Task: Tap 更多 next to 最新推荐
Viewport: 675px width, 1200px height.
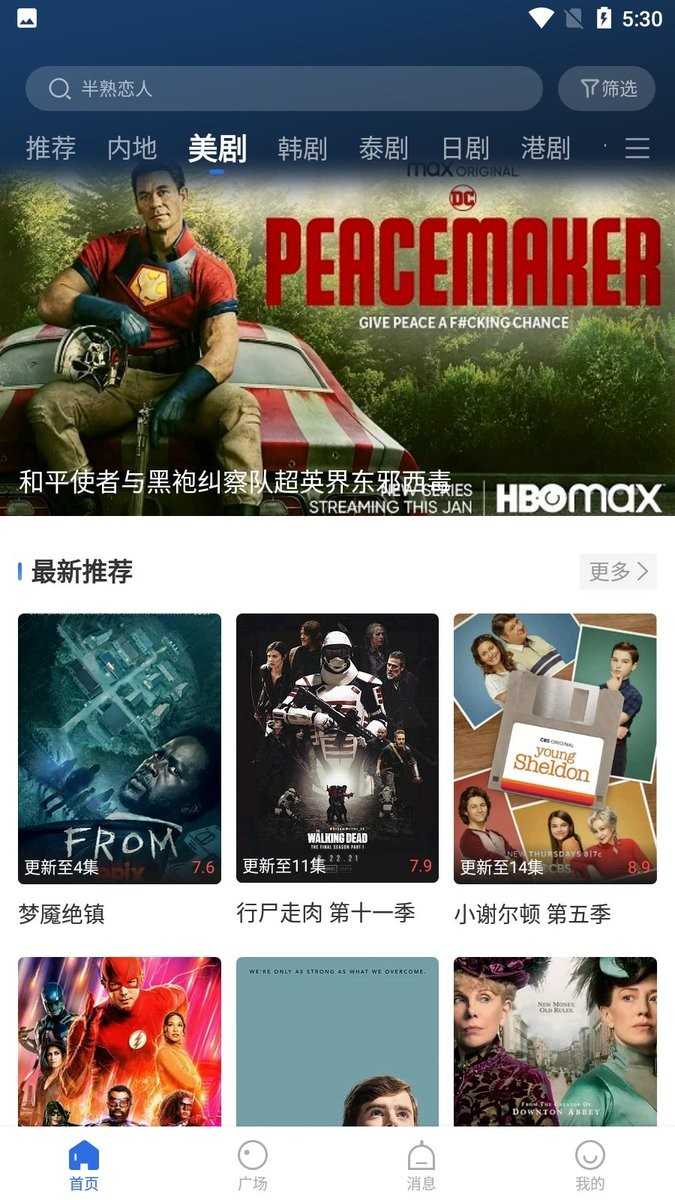Action: point(618,571)
